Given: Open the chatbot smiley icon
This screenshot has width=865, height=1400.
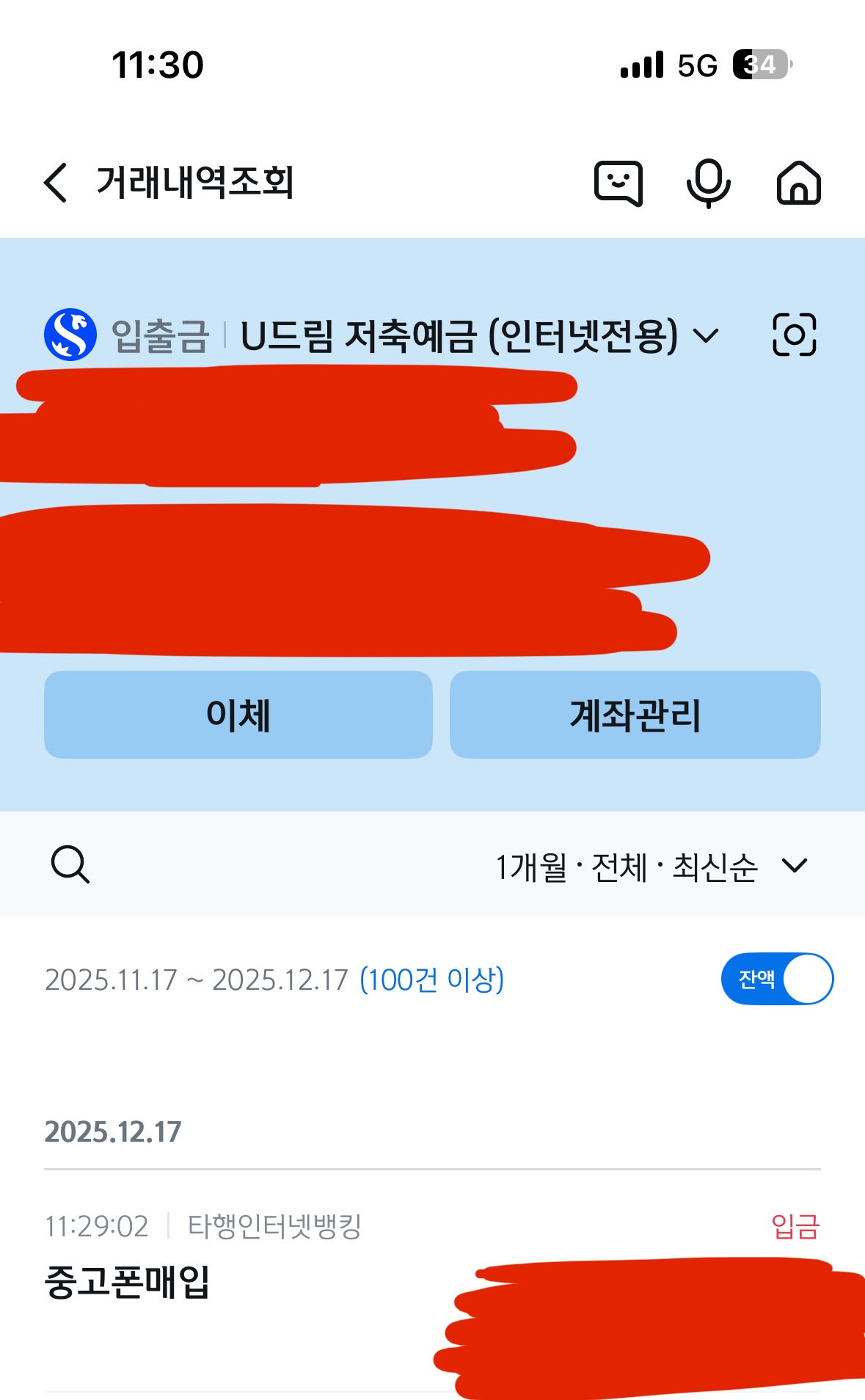Looking at the screenshot, I should pos(618,183).
